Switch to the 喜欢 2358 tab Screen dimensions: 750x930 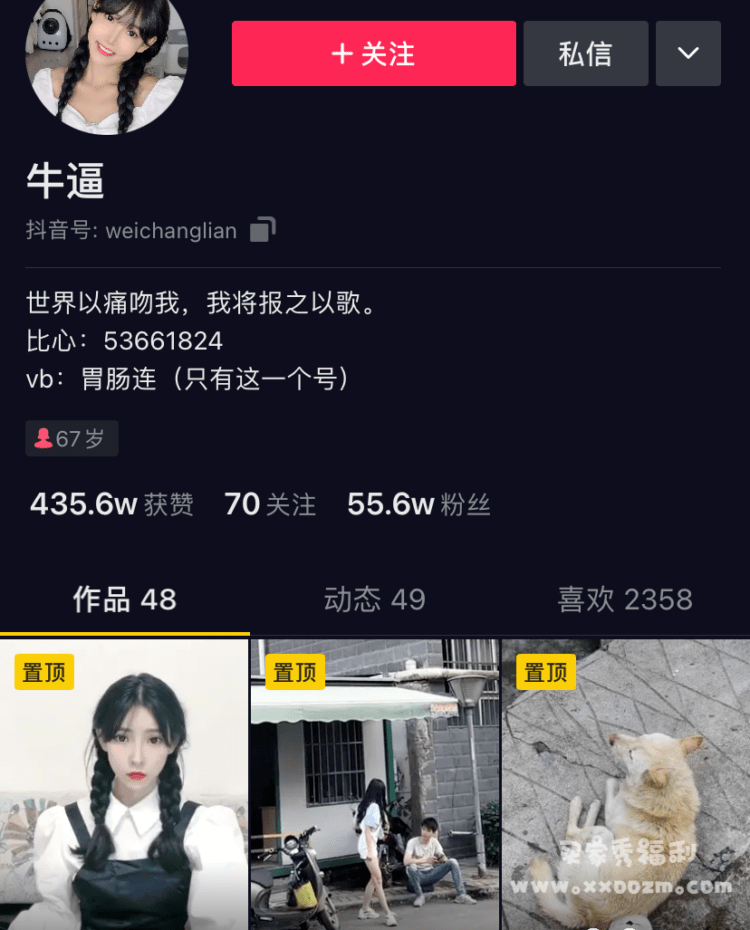tap(624, 599)
